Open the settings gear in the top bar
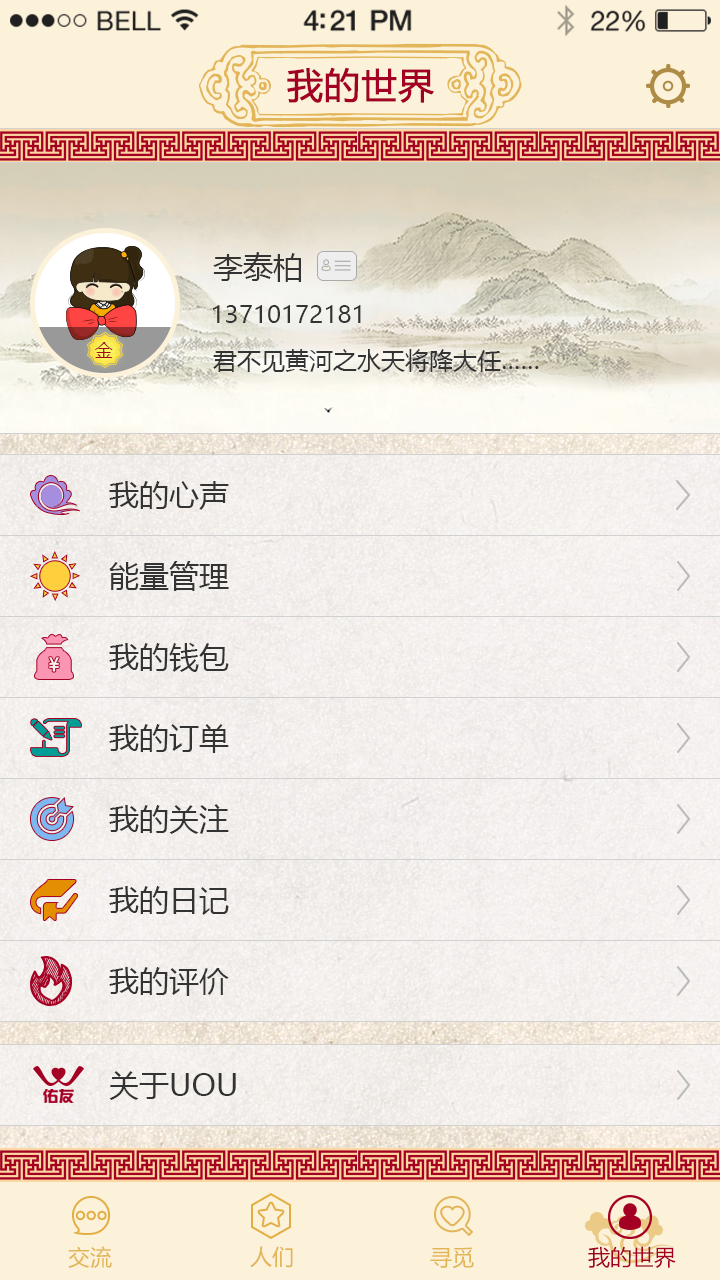This screenshot has width=720, height=1280. [666, 85]
